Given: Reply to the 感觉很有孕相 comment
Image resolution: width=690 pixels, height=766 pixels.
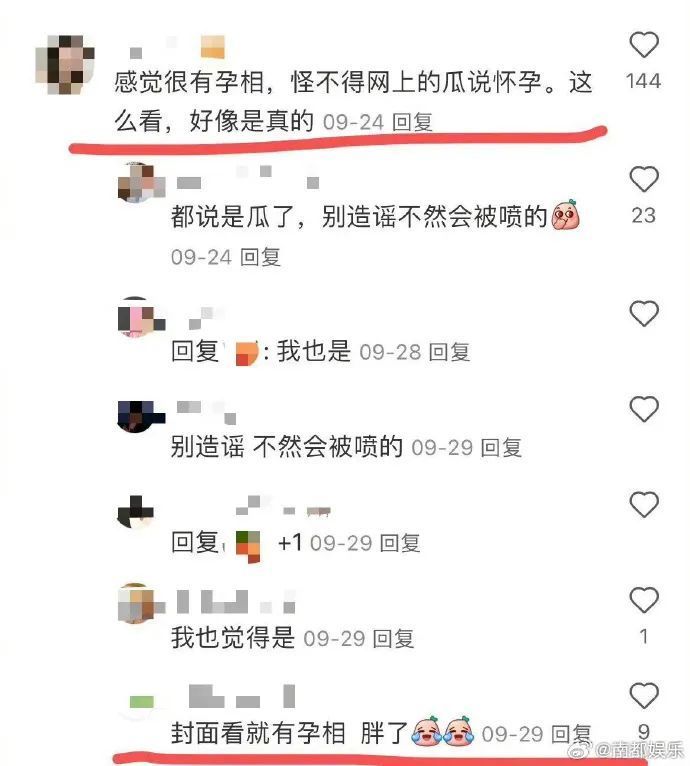Looking at the screenshot, I should tap(411, 122).
